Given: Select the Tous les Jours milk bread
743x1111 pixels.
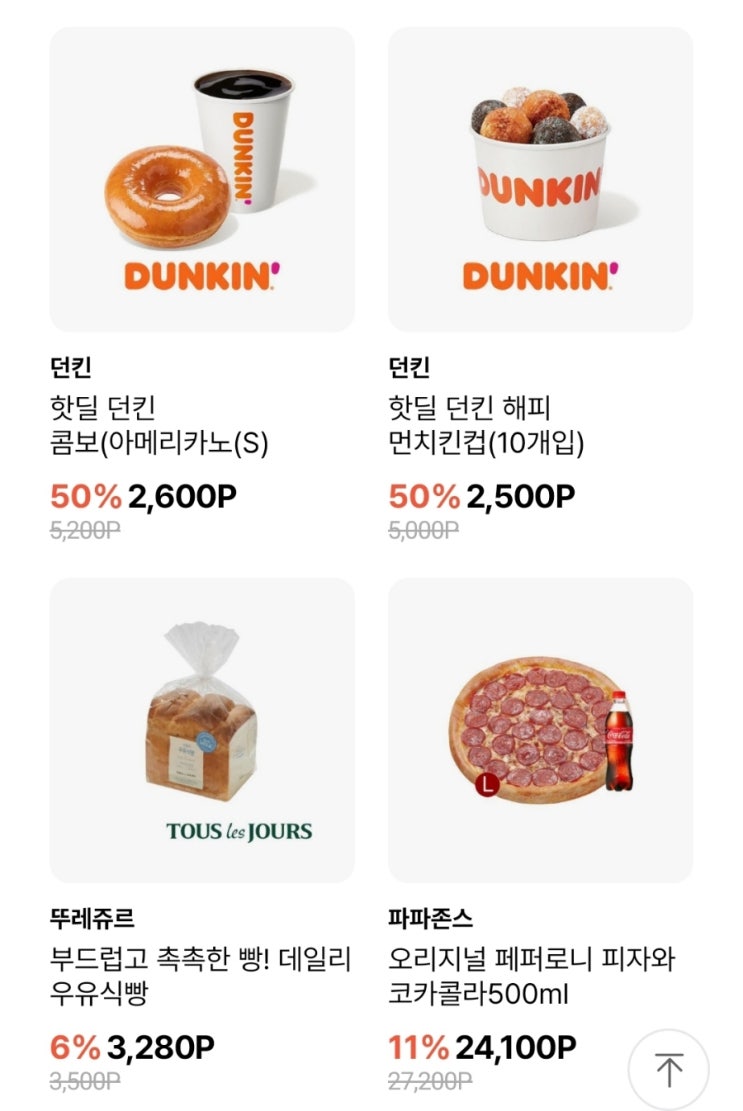Looking at the screenshot, I should point(202,730).
